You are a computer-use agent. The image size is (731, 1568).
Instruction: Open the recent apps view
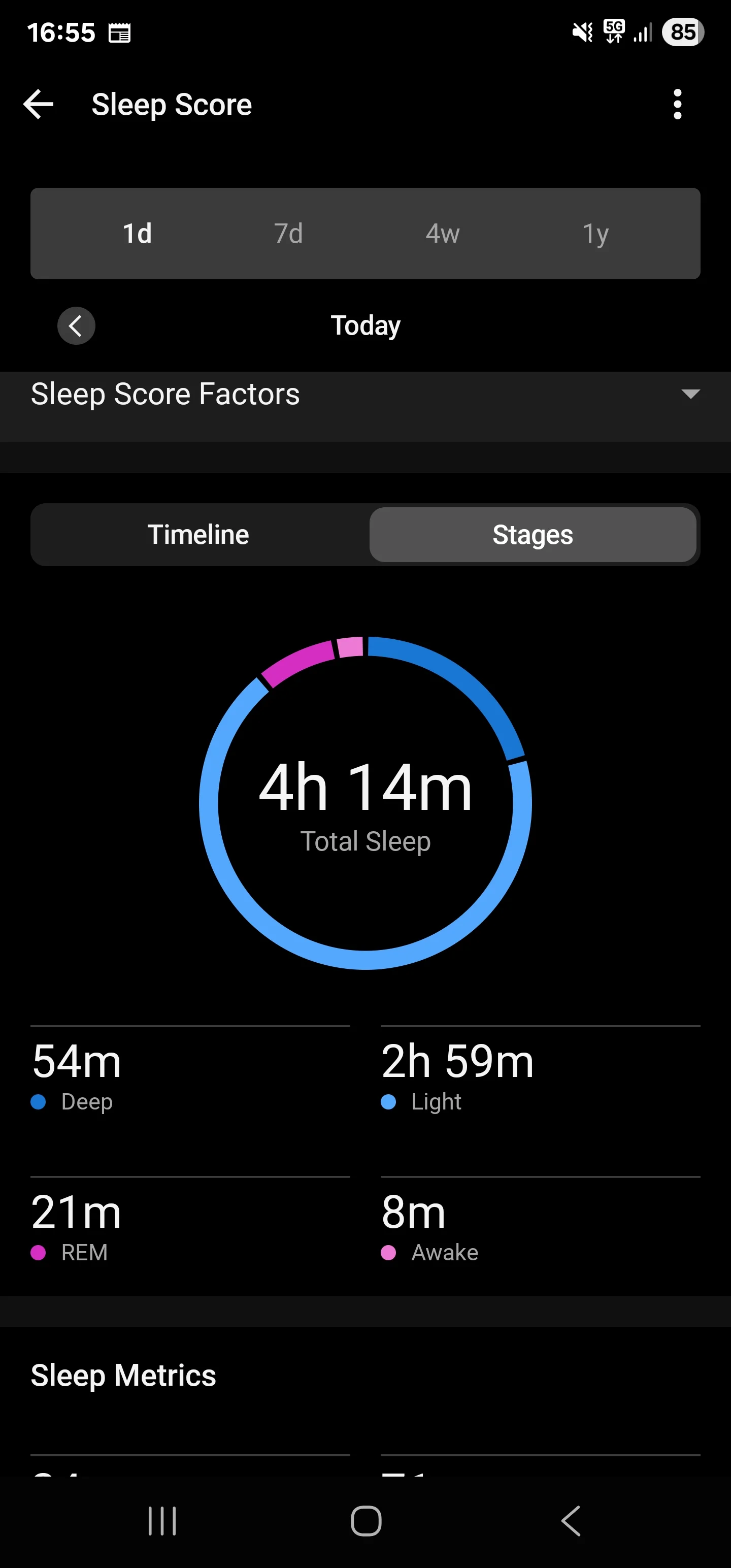click(162, 1521)
